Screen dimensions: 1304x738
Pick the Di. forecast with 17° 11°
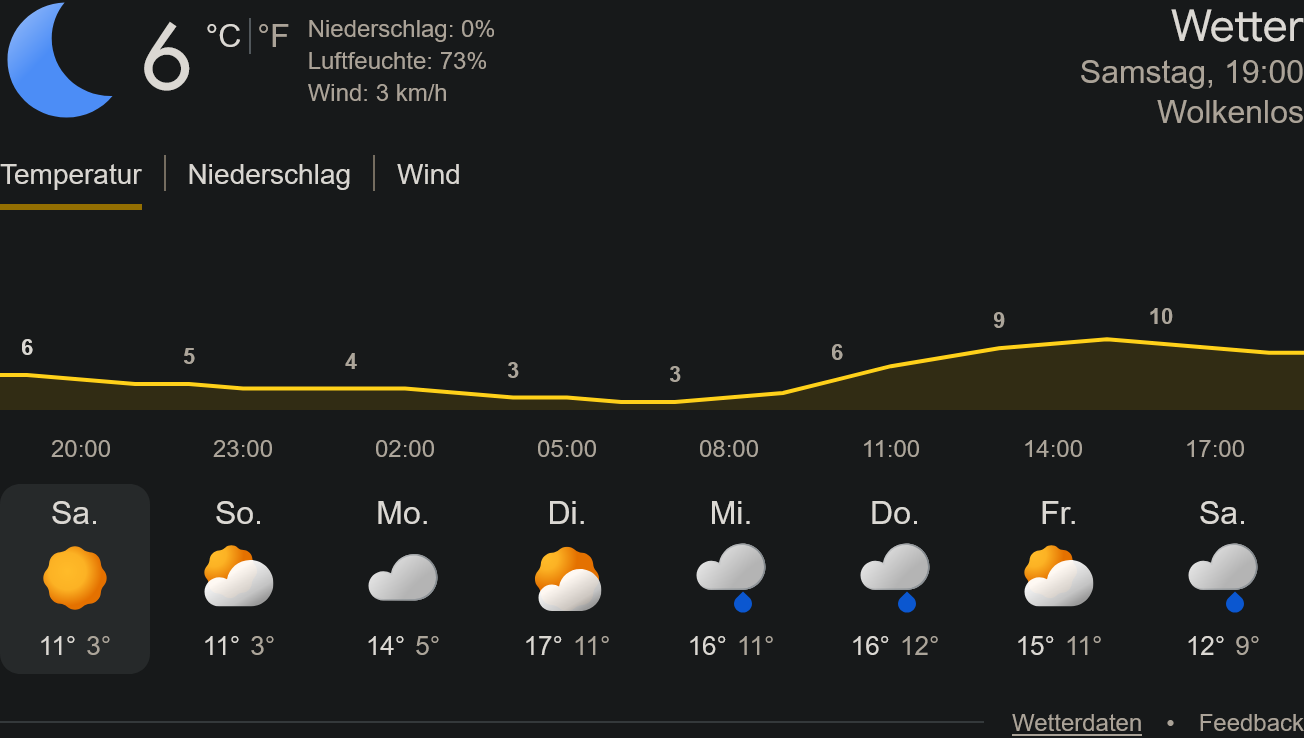(566, 578)
